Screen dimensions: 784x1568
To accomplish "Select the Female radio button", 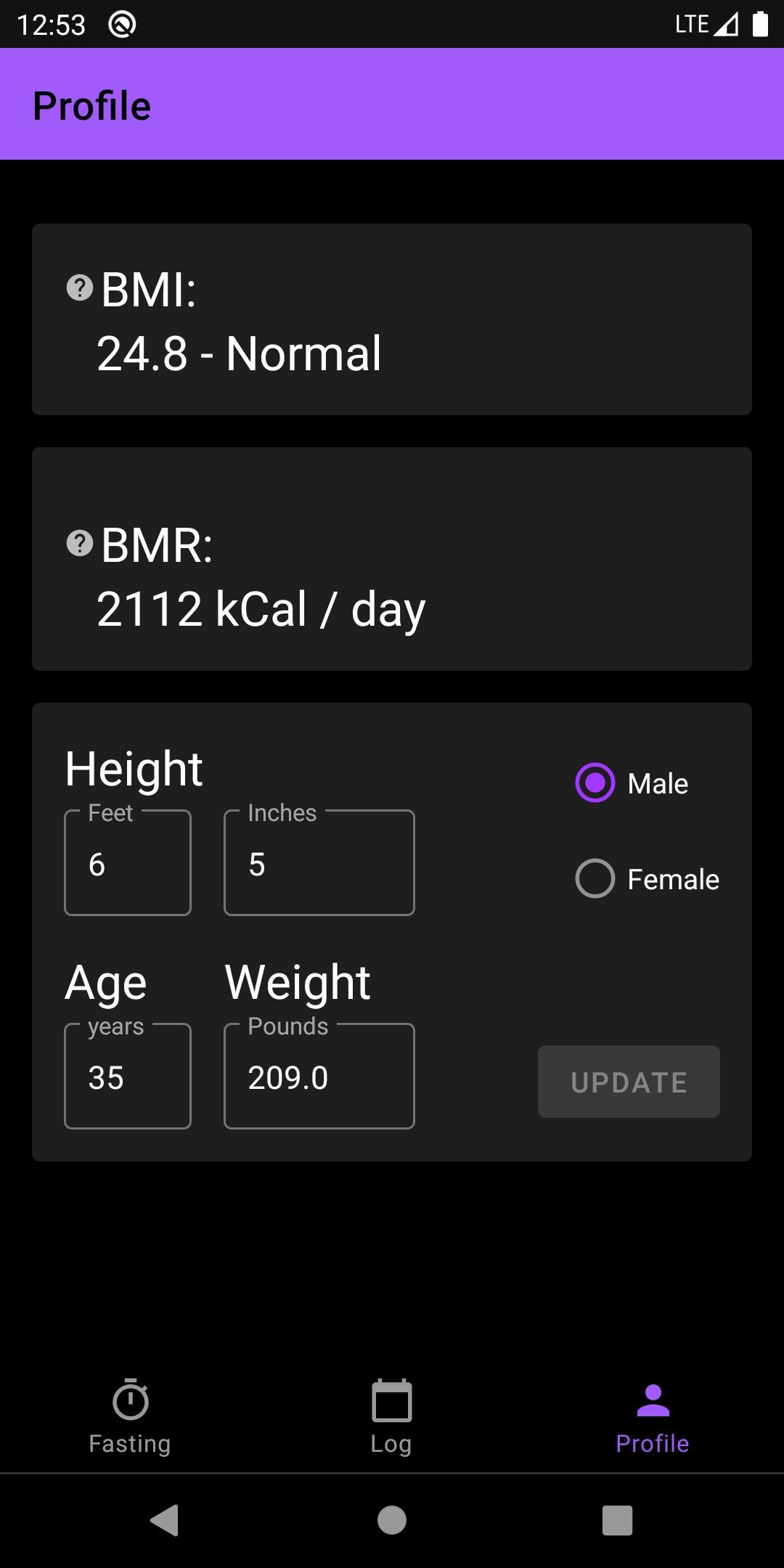I will point(595,879).
